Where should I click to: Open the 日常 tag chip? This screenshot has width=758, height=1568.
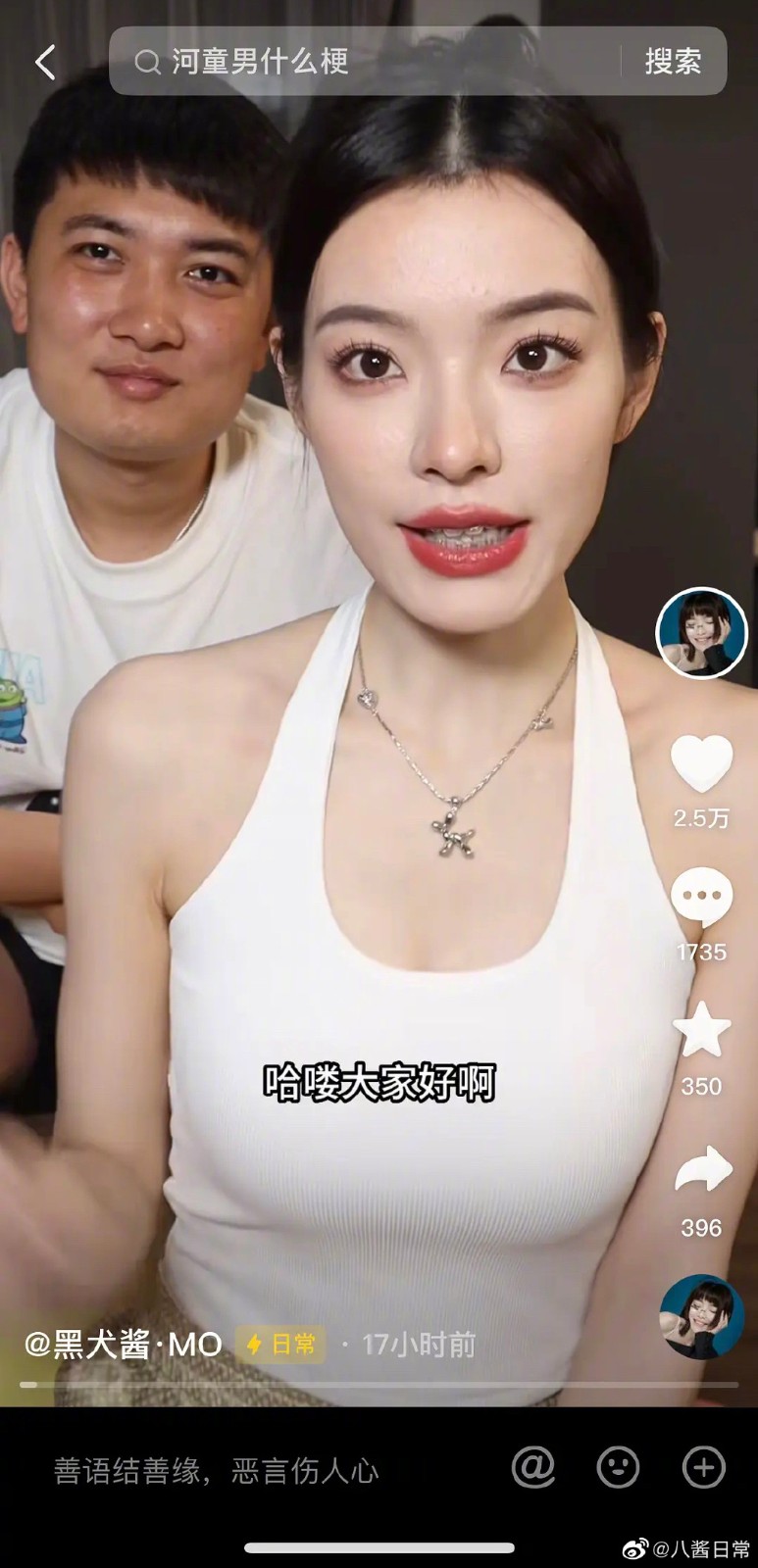[281, 1345]
